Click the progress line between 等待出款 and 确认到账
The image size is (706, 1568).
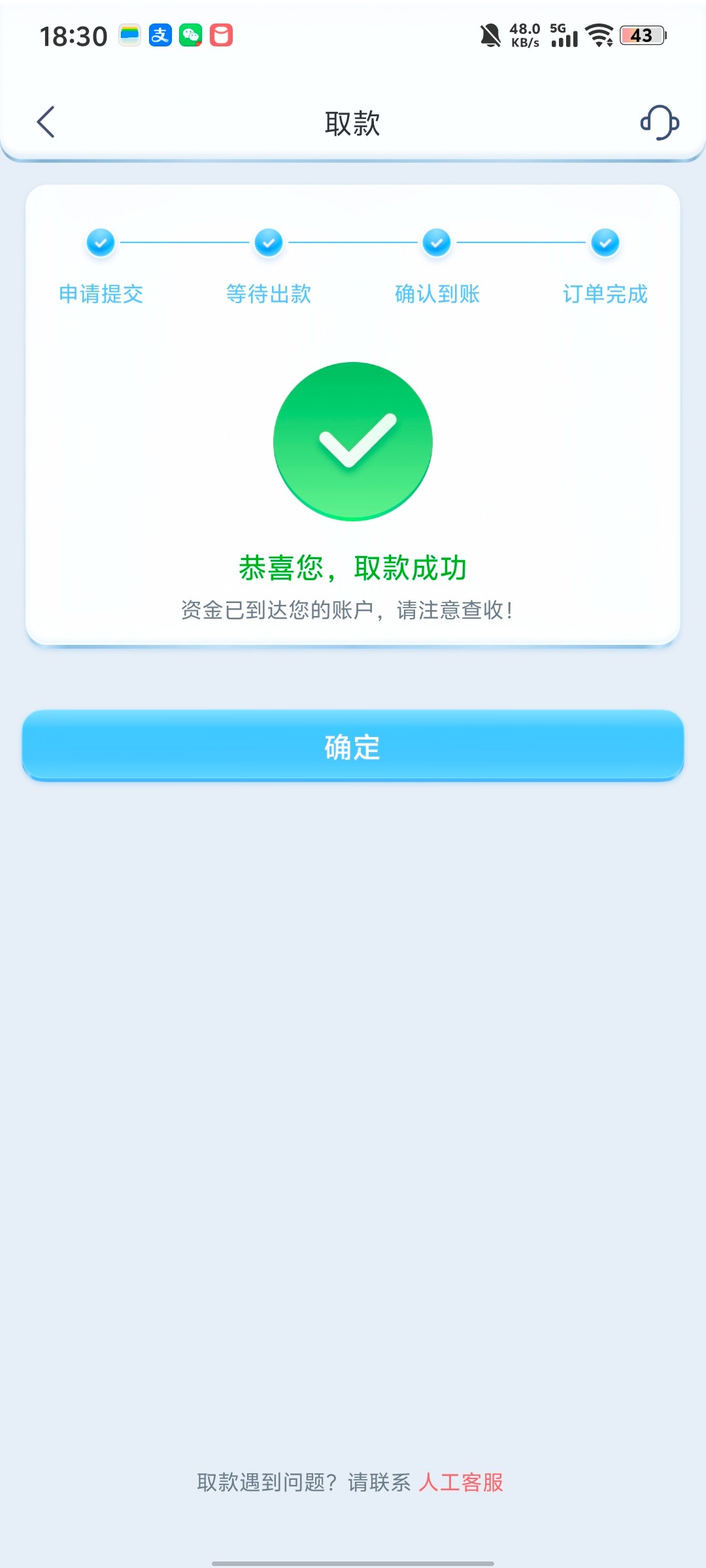pyautogui.click(x=352, y=242)
